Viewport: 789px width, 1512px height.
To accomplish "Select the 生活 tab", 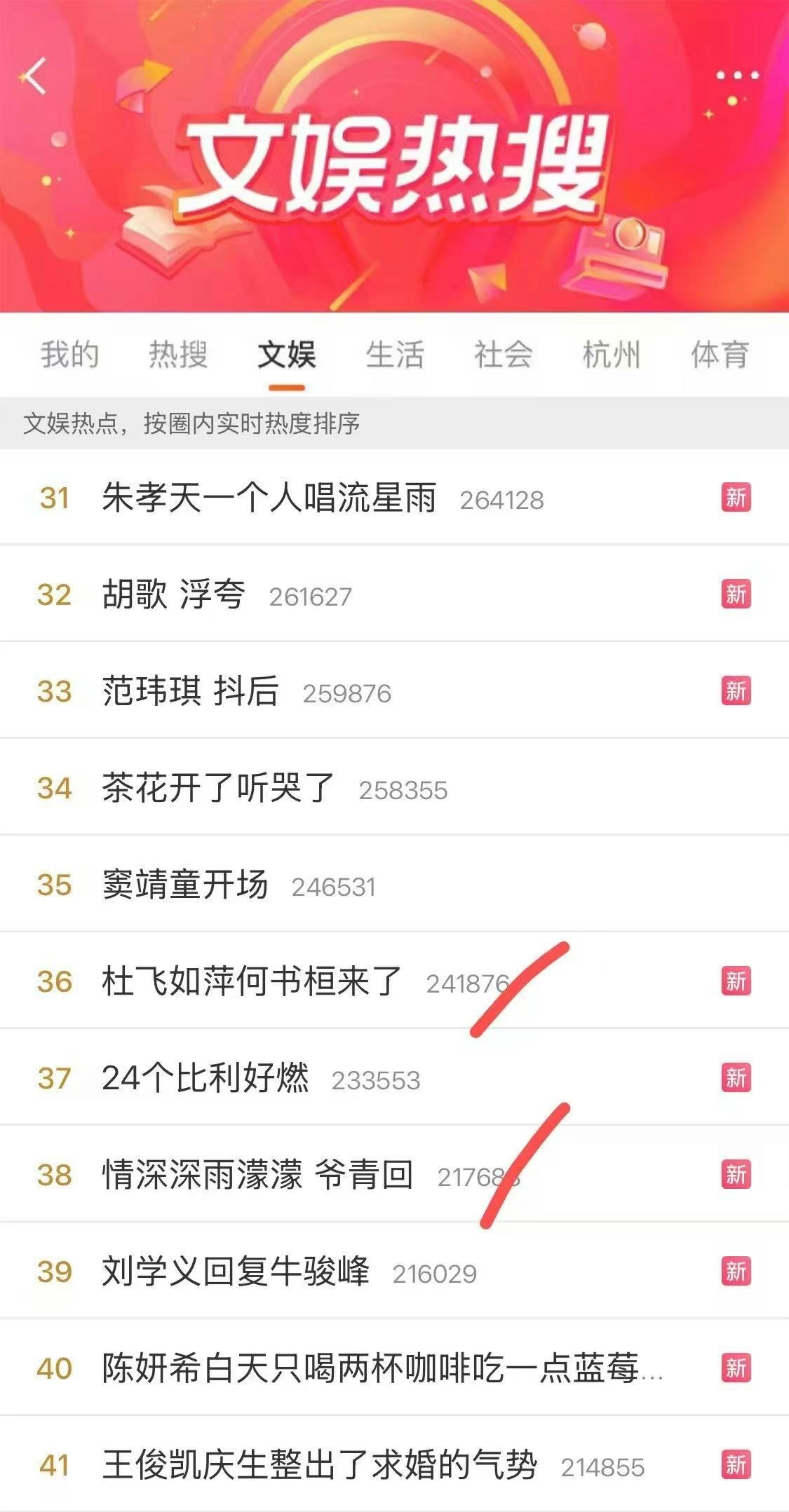I will coord(395,354).
